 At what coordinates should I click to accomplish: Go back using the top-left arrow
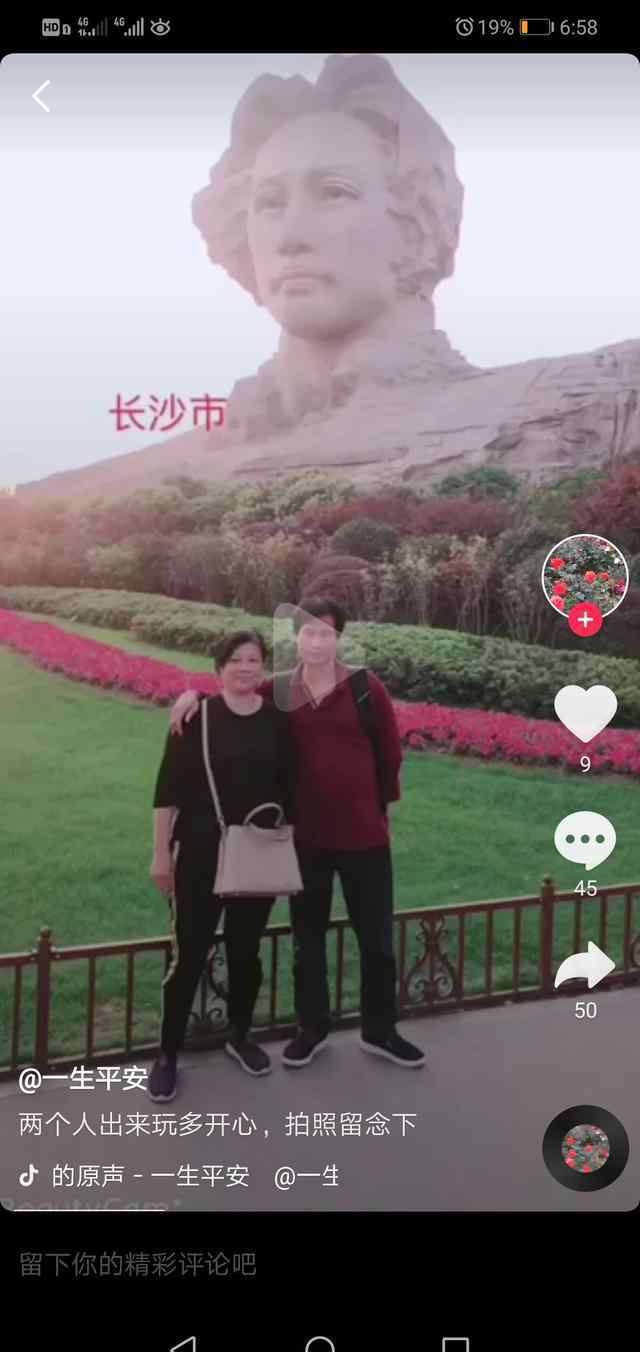pos(41,96)
